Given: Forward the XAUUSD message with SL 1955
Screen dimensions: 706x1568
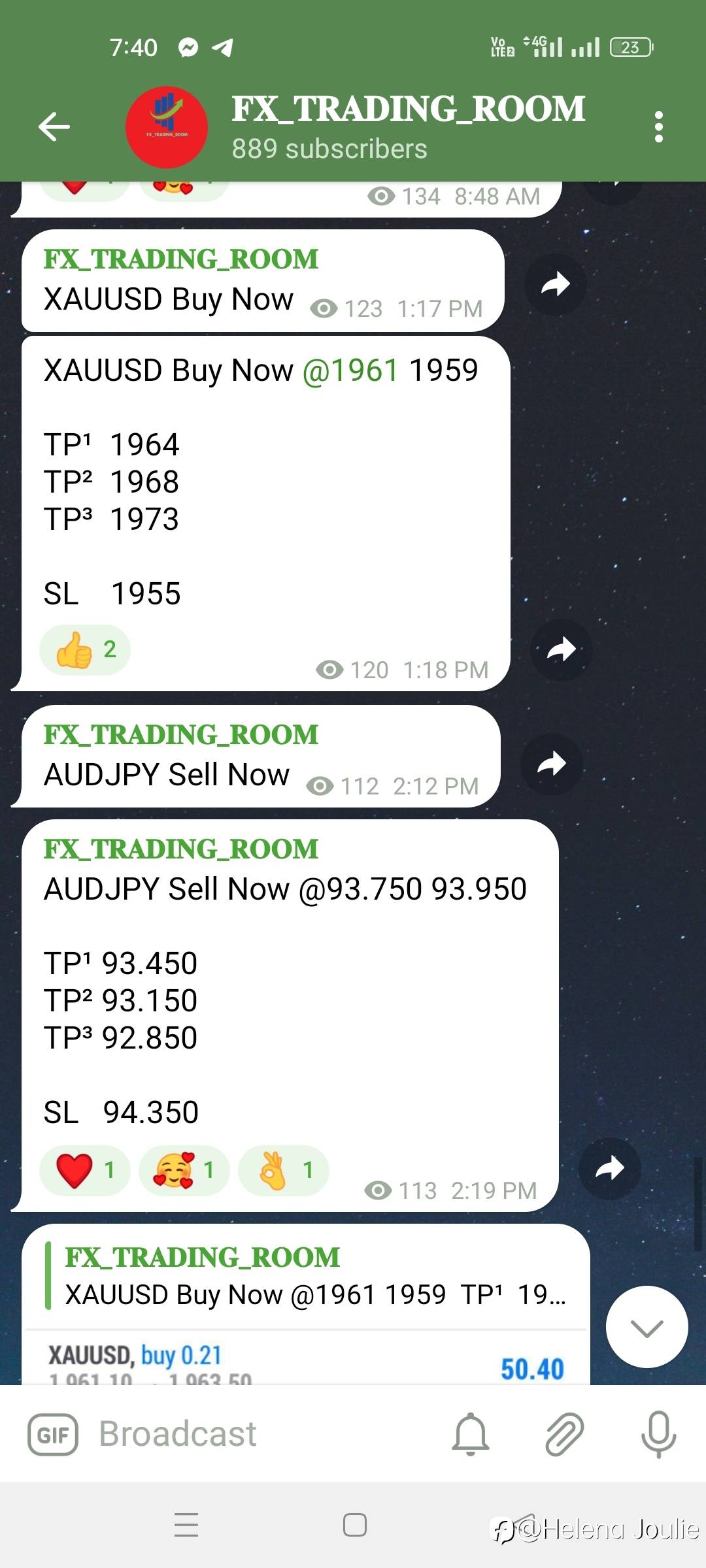Looking at the screenshot, I should (561, 649).
